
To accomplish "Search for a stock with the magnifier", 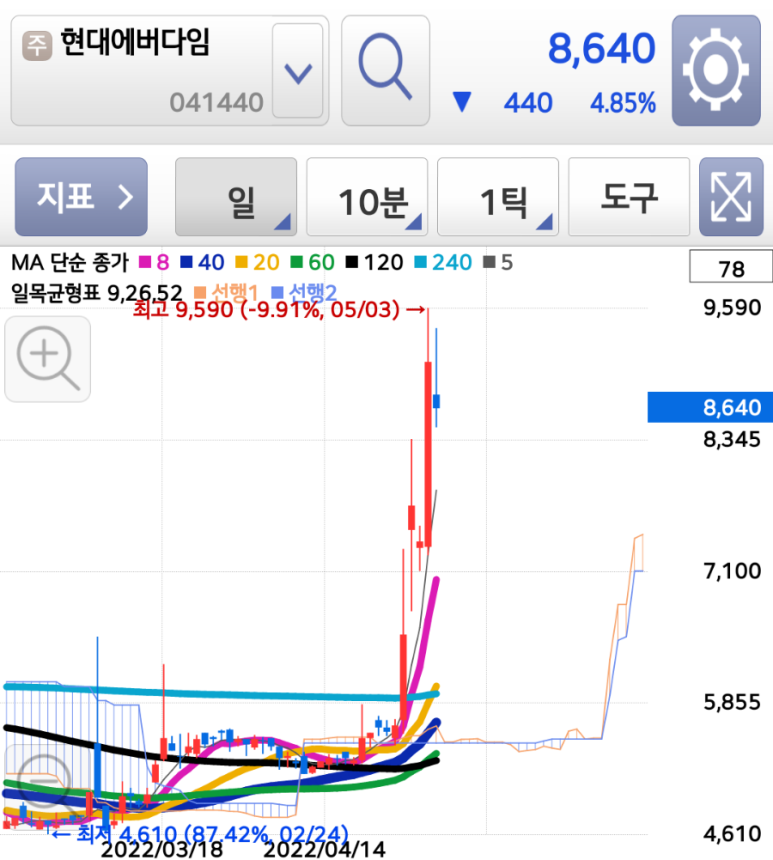I will (x=385, y=70).
